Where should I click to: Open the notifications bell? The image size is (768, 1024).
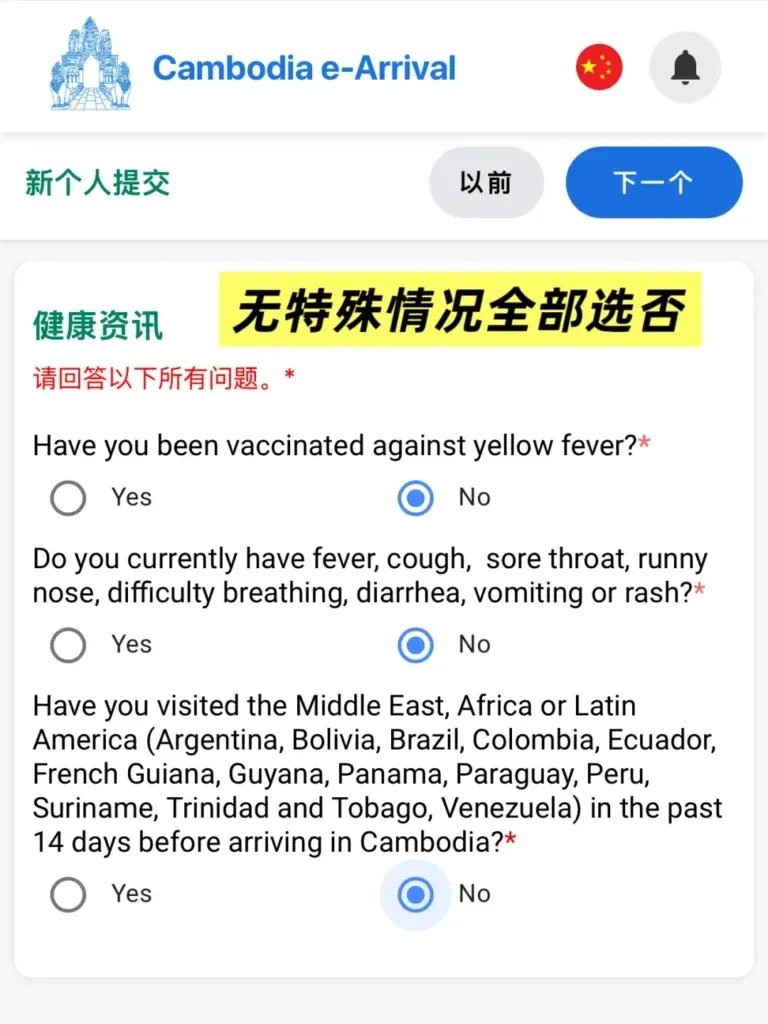pos(685,68)
